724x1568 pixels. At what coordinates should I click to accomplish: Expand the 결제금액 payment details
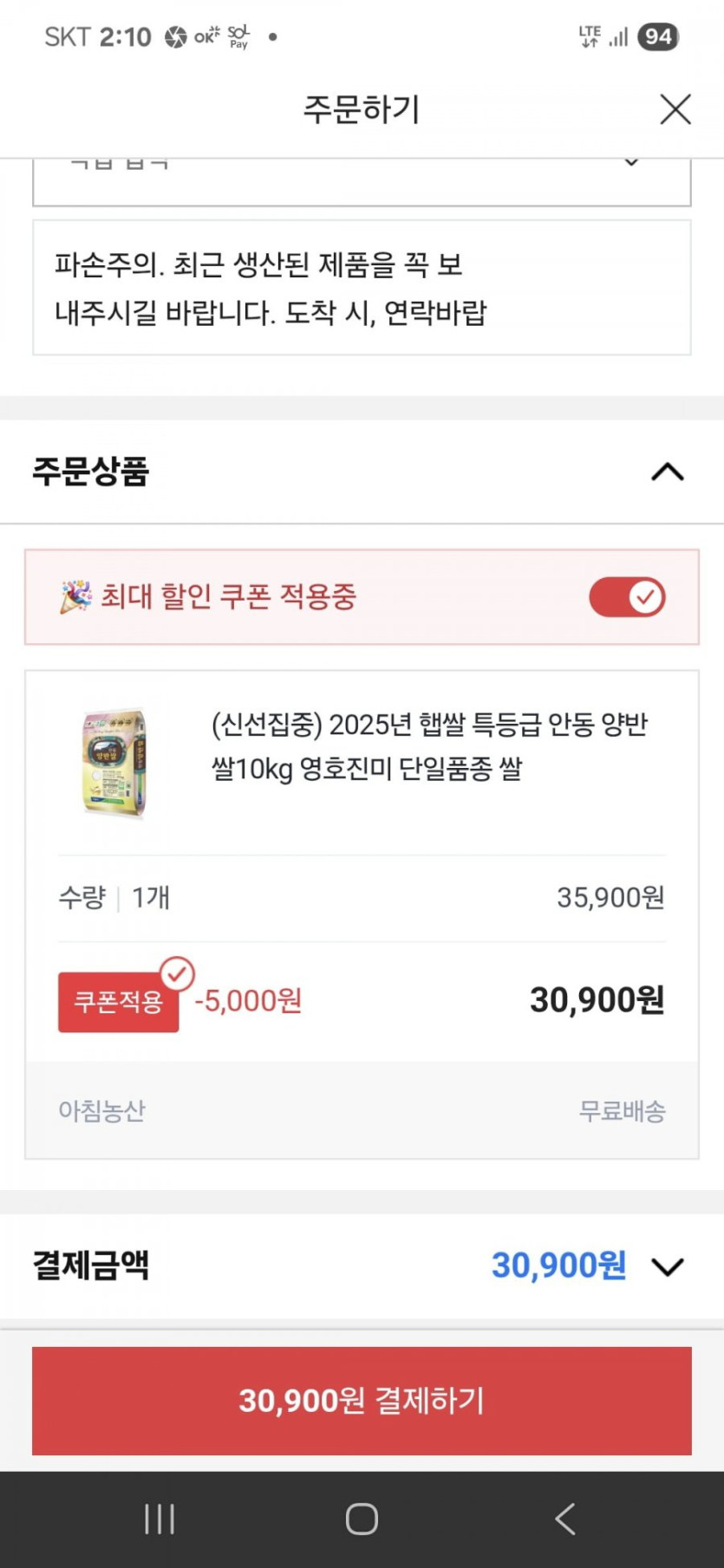coord(667,1266)
